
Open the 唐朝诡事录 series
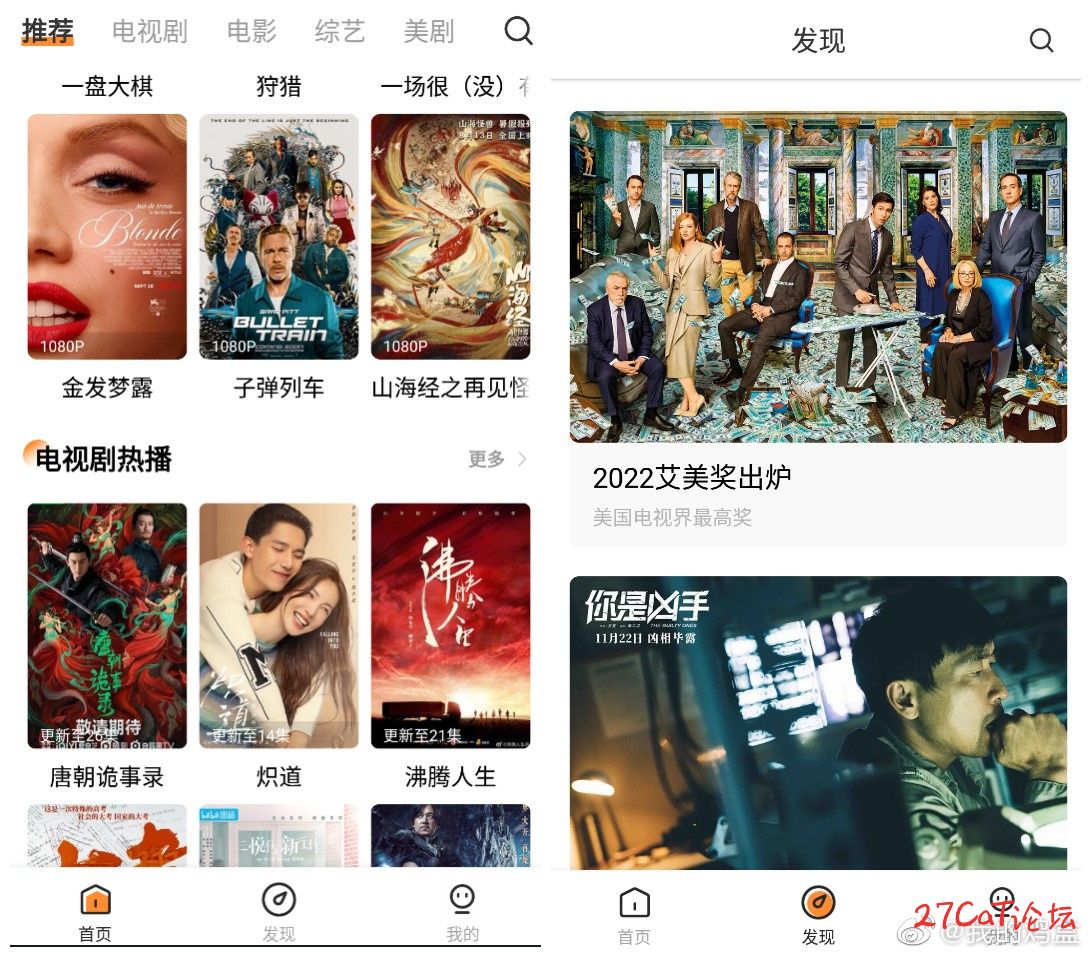click(x=107, y=626)
